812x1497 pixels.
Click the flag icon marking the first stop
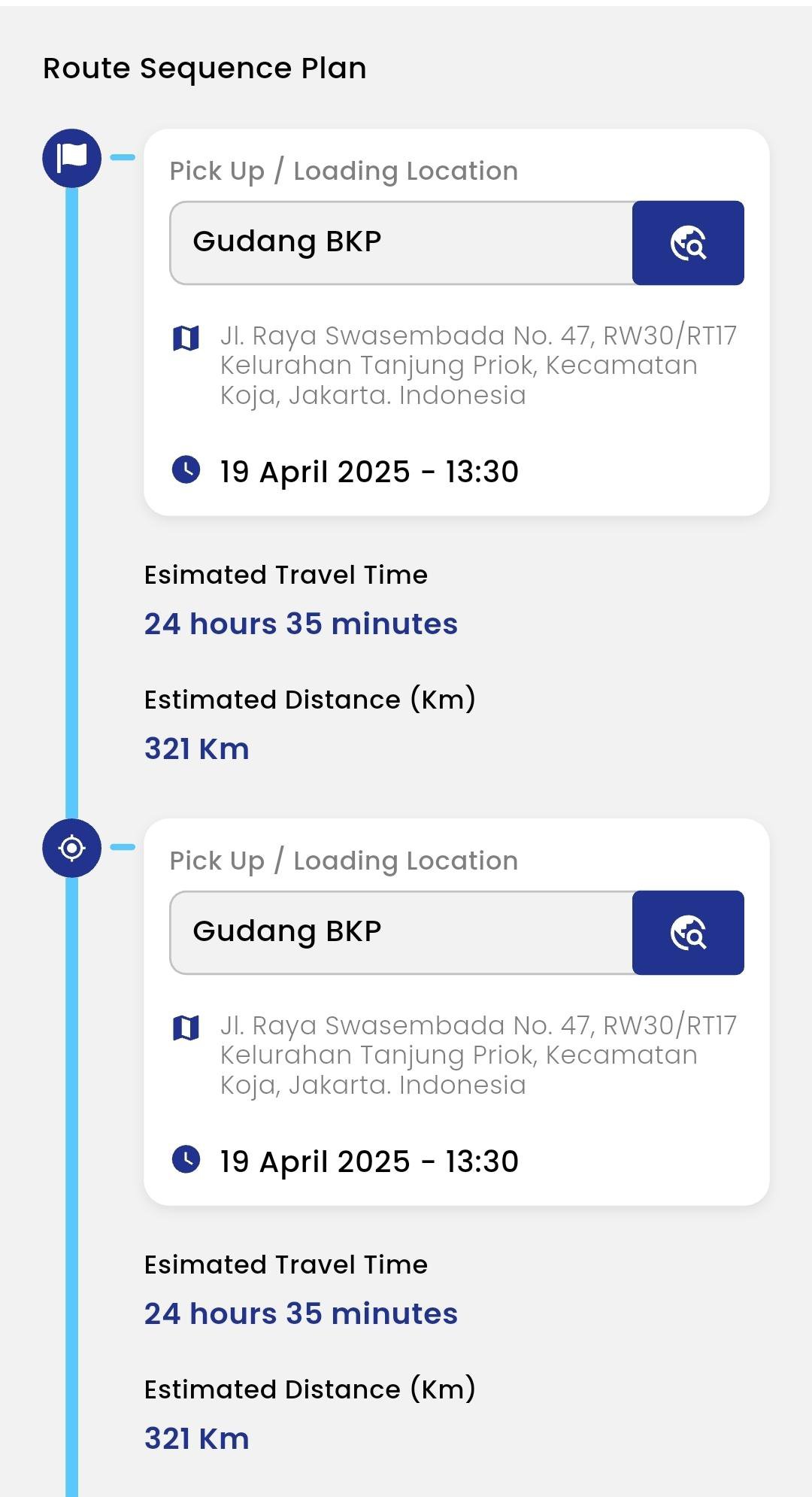point(71,156)
